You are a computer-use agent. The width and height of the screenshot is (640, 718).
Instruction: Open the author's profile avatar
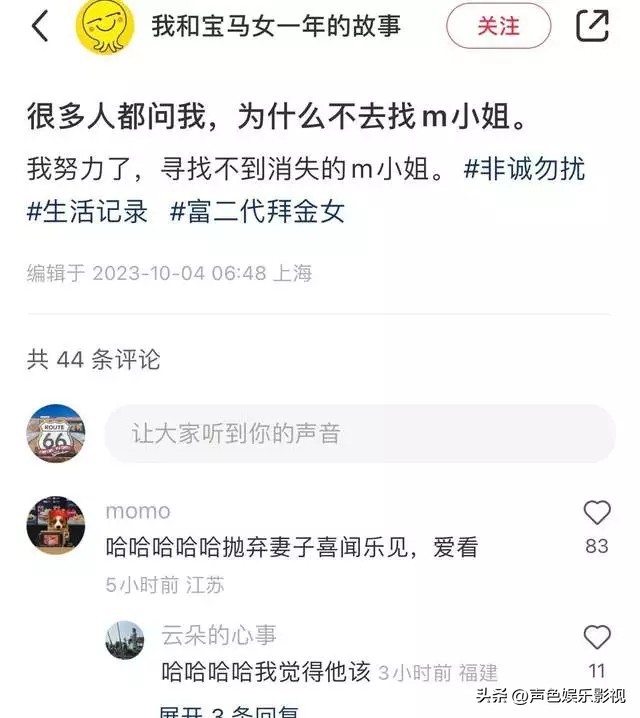pyautogui.click(x=105, y=27)
